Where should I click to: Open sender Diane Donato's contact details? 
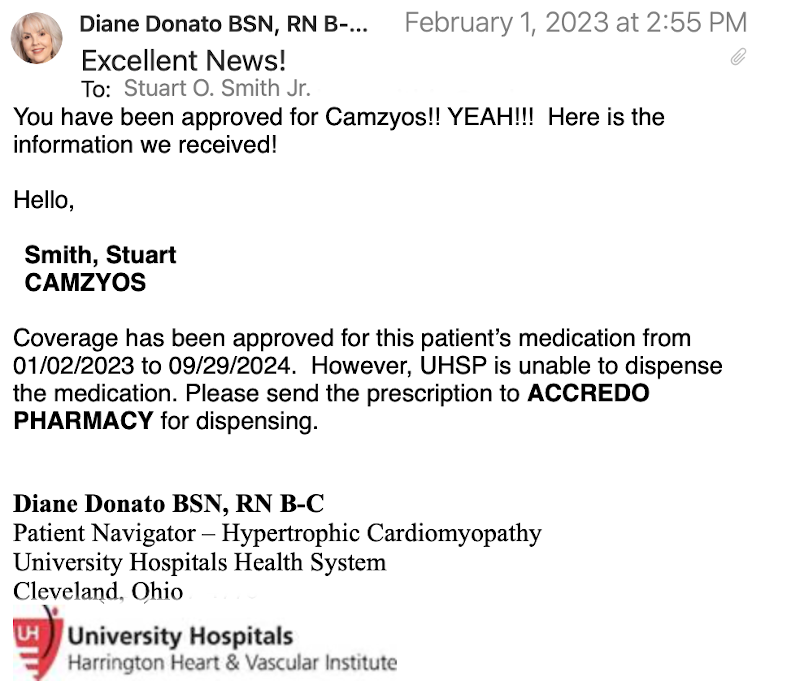(230, 23)
